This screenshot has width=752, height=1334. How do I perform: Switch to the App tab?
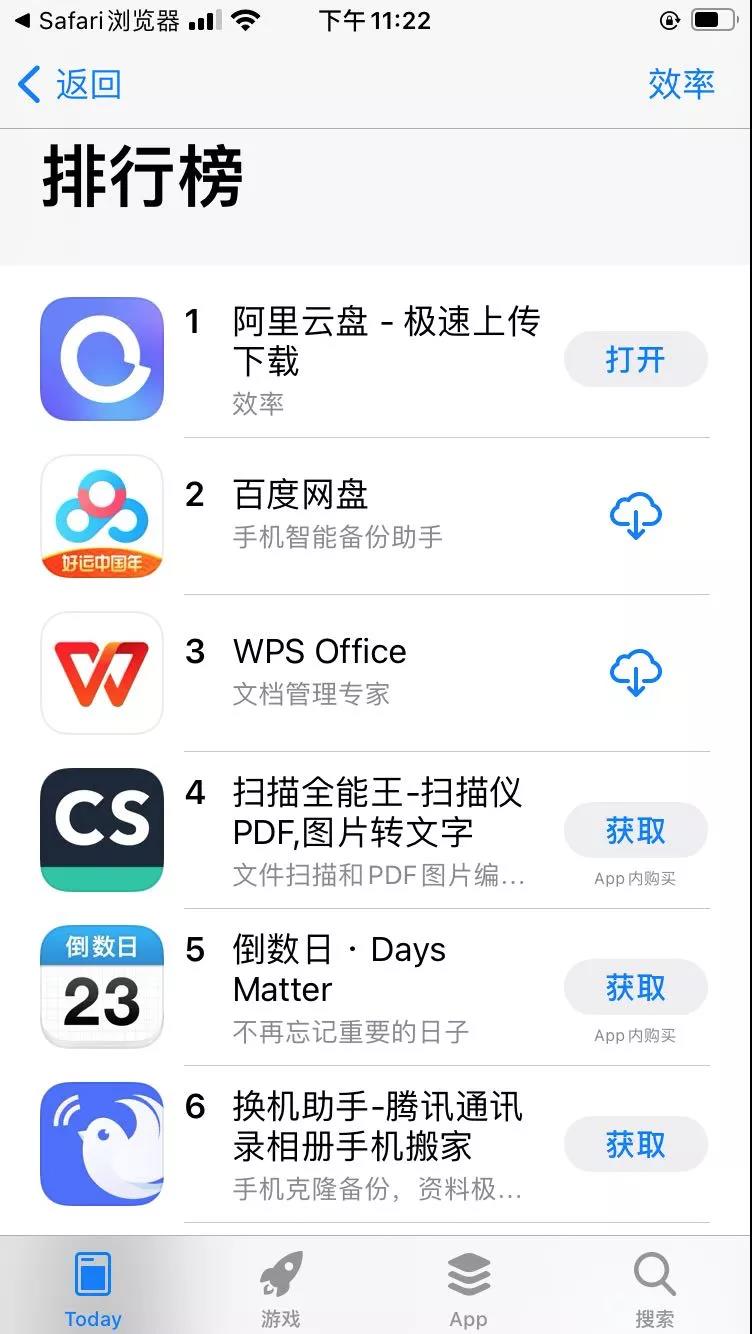(468, 1290)
